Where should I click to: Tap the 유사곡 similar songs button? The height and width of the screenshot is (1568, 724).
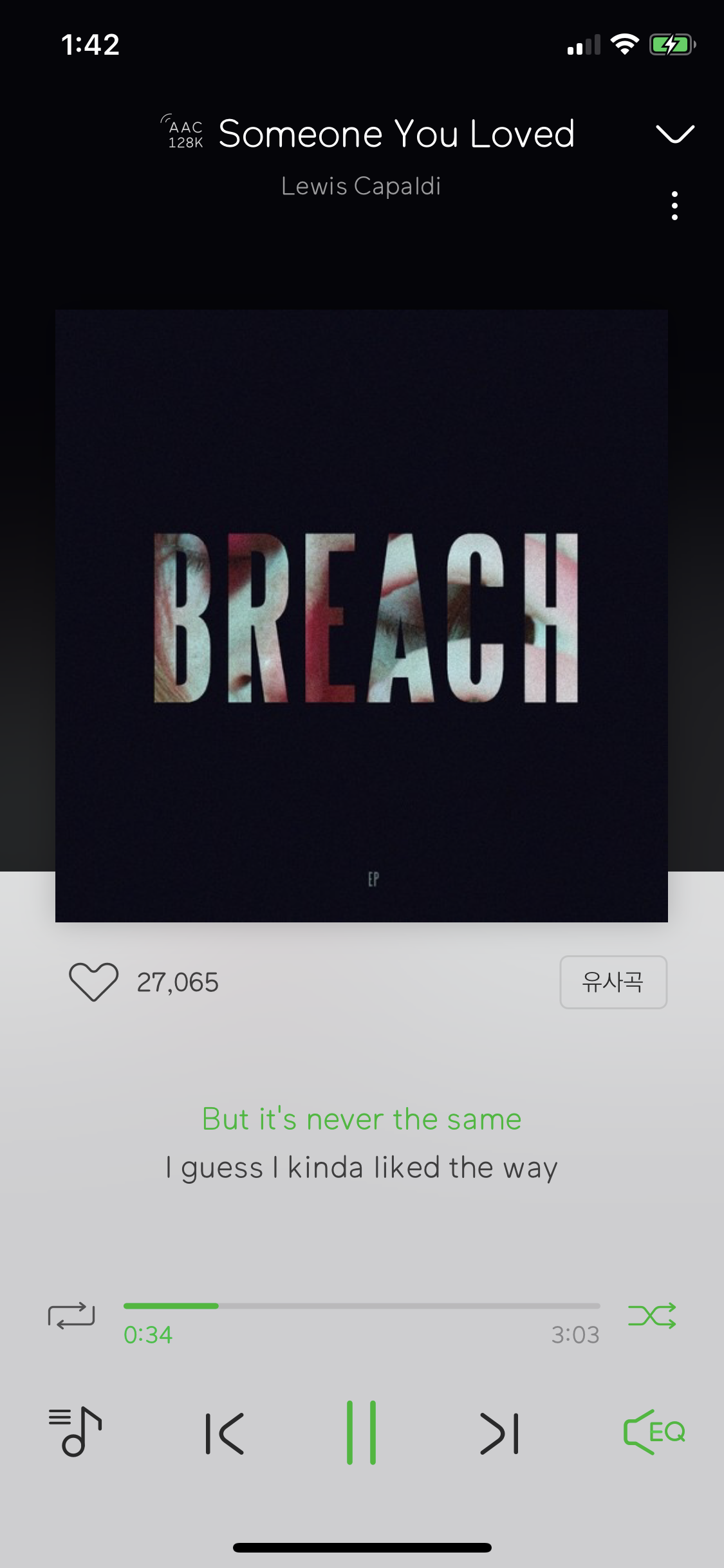(x=613, y=982)
